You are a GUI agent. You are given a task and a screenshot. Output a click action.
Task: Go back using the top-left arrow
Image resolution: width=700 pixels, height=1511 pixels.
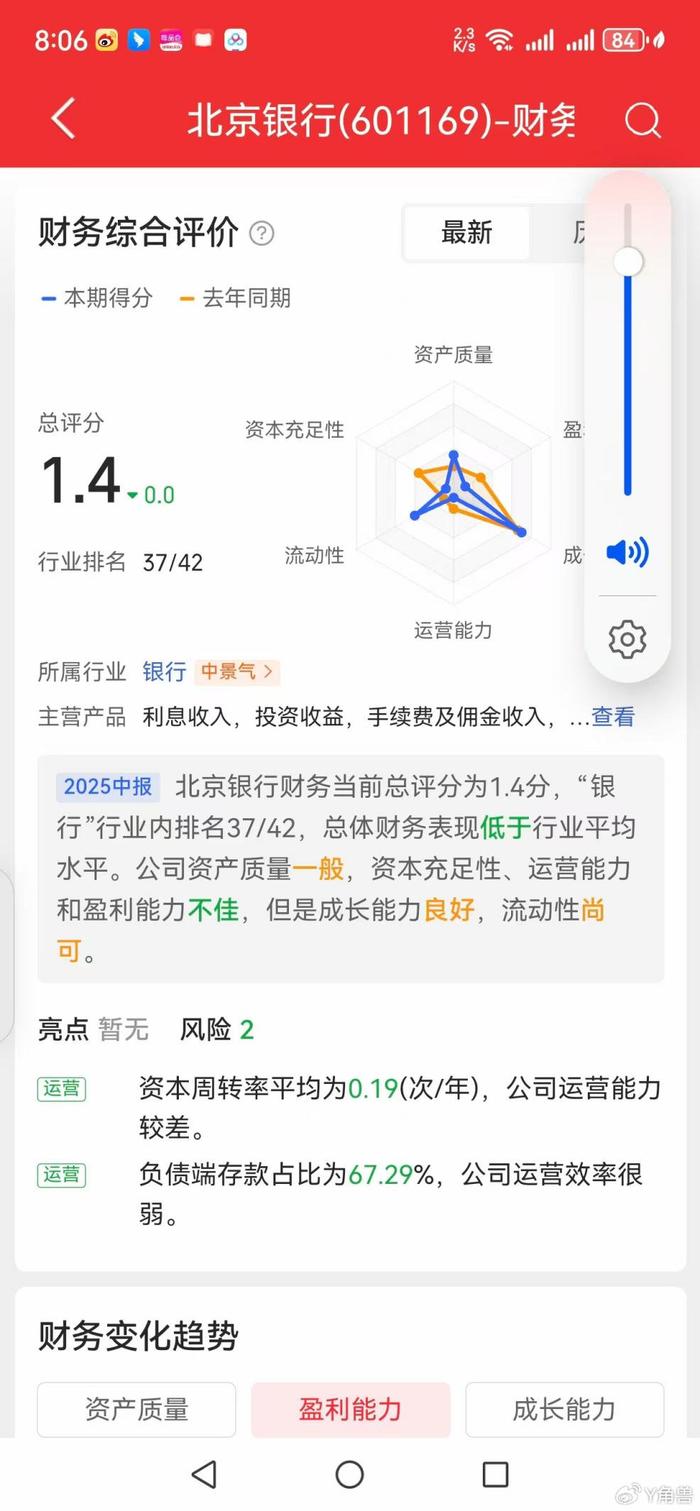[x=63, y=120]
